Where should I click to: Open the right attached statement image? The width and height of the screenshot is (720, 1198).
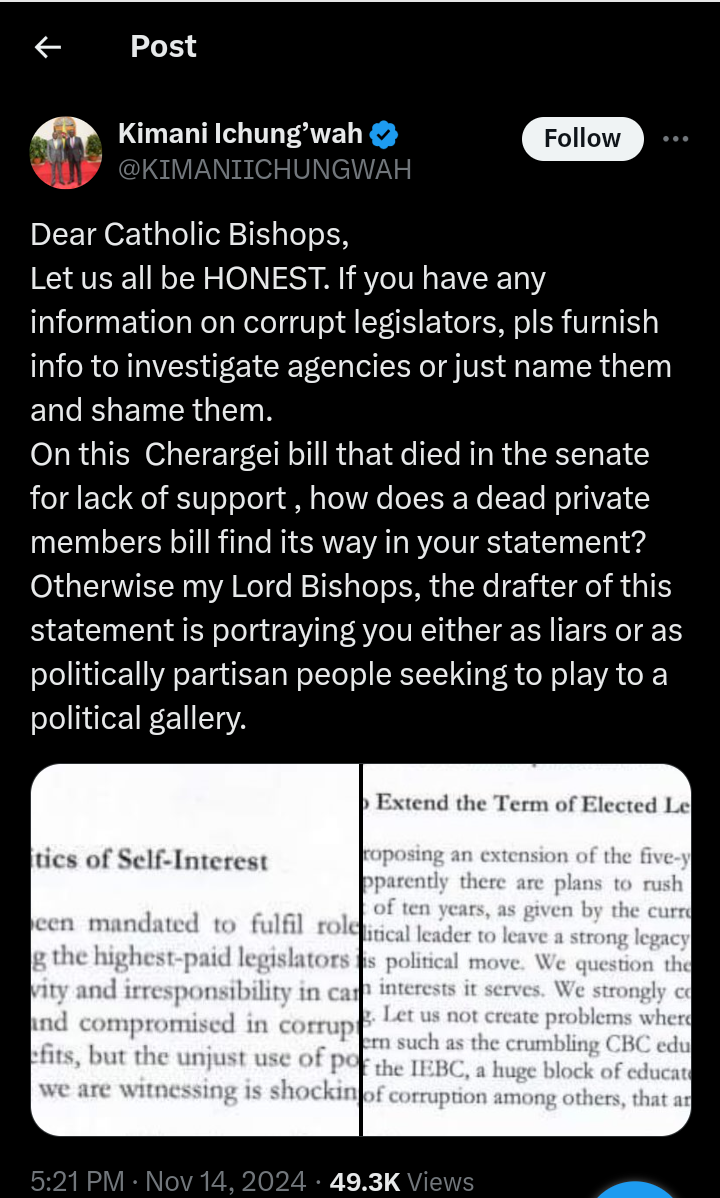click(526, 950)
